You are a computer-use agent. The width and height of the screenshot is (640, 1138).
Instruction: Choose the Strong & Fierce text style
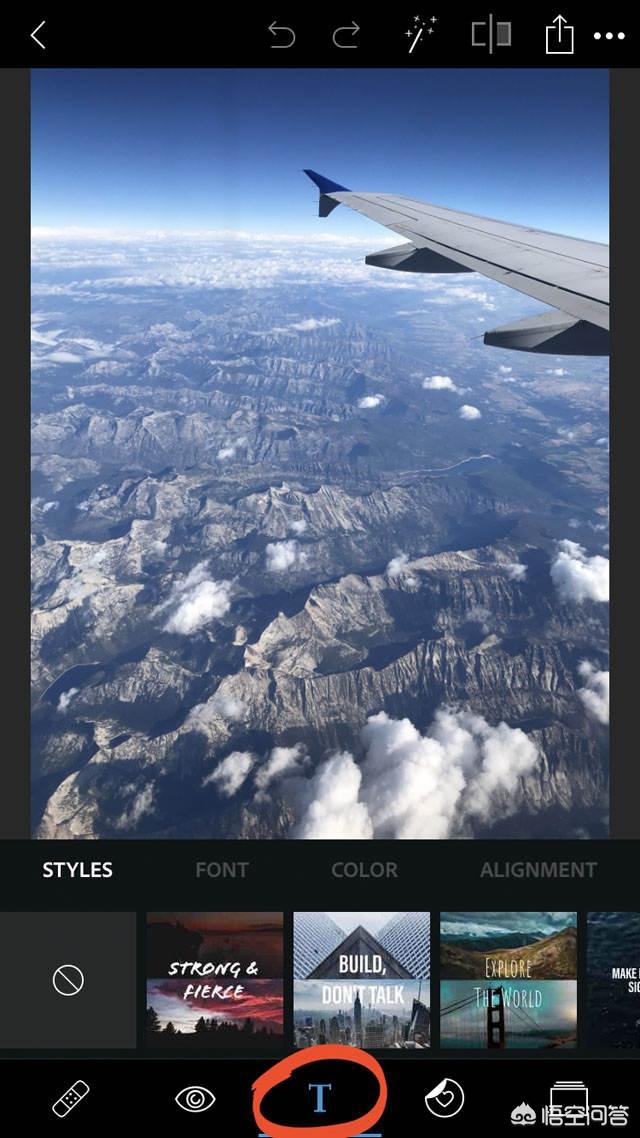[x=215, y=980]
